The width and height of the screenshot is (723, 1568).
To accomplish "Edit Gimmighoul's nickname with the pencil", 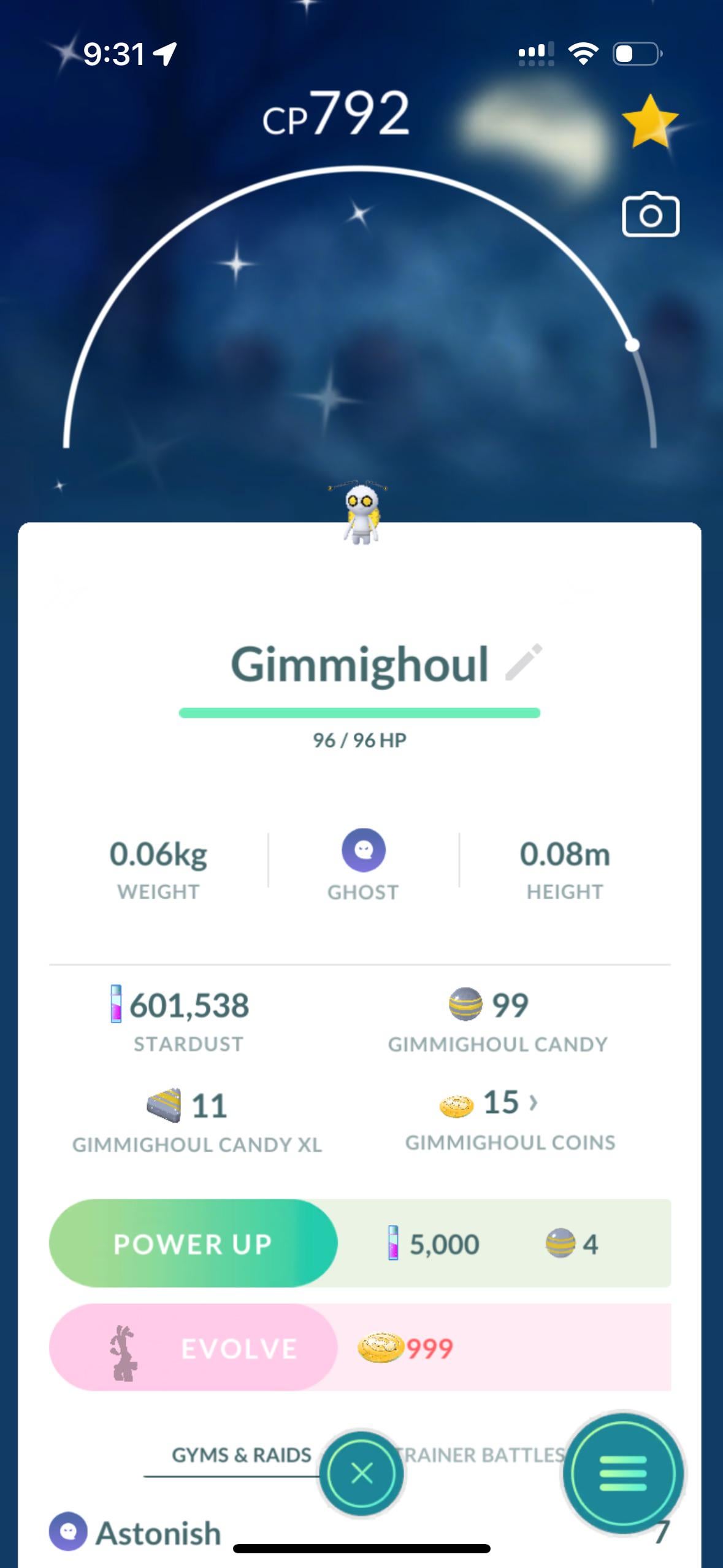I will [524, 663].
